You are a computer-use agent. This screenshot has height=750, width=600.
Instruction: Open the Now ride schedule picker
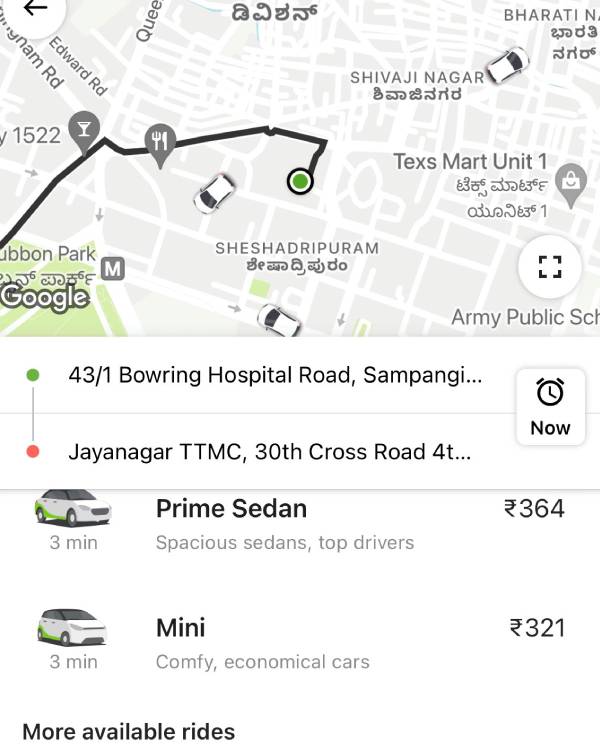click(x=550, y=407)
